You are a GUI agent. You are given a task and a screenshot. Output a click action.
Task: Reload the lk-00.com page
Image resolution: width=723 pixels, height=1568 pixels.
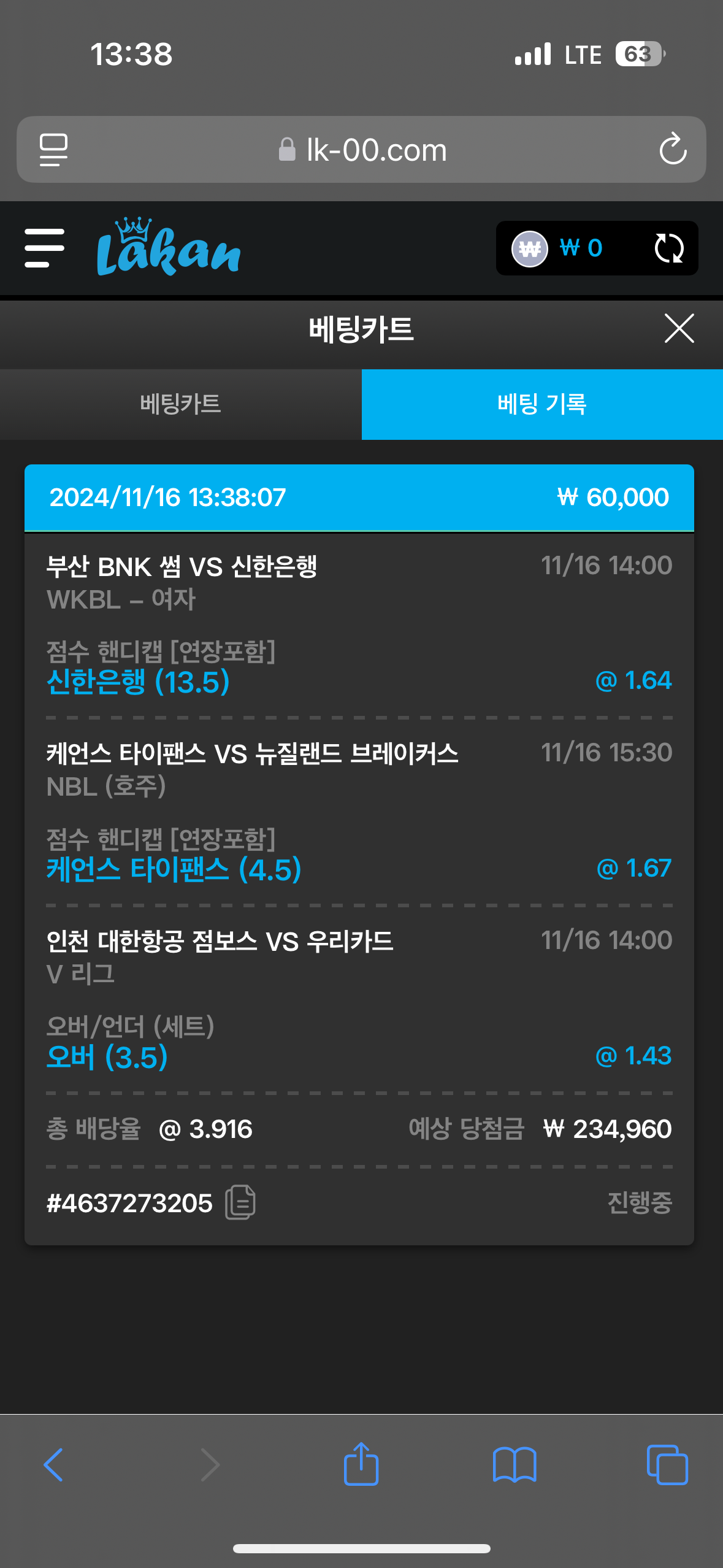pos(673,149)
